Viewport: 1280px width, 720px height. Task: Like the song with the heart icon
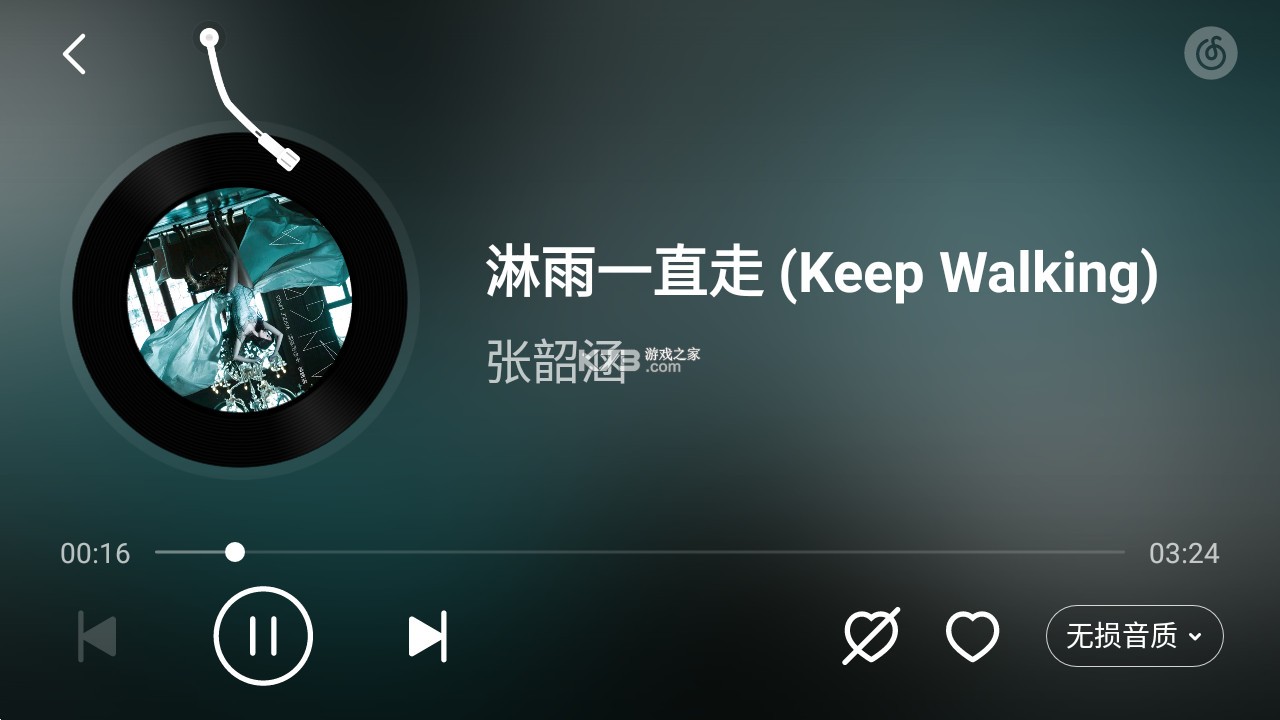(x=972, y=636)
